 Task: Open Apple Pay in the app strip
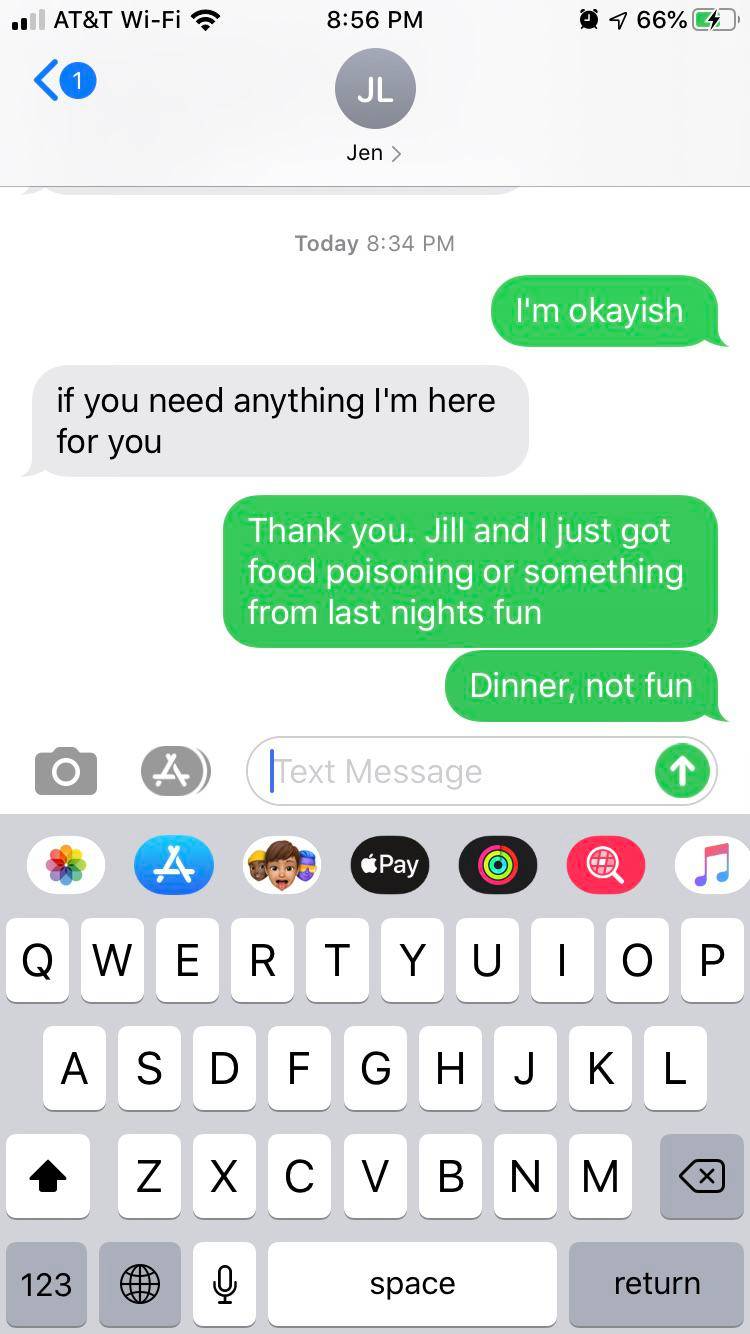[390, 865]
